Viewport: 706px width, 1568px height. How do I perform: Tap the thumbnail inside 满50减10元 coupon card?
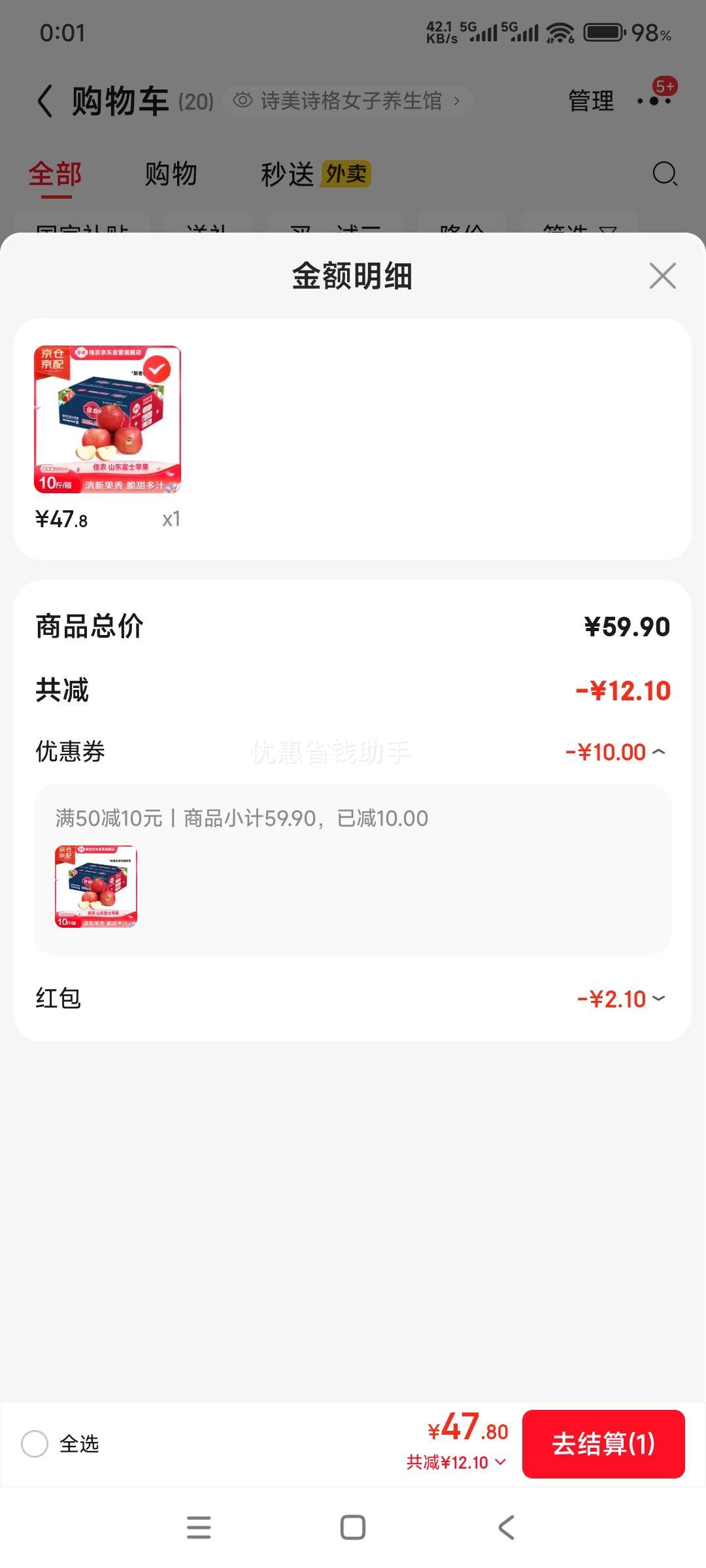coord(94,885)
